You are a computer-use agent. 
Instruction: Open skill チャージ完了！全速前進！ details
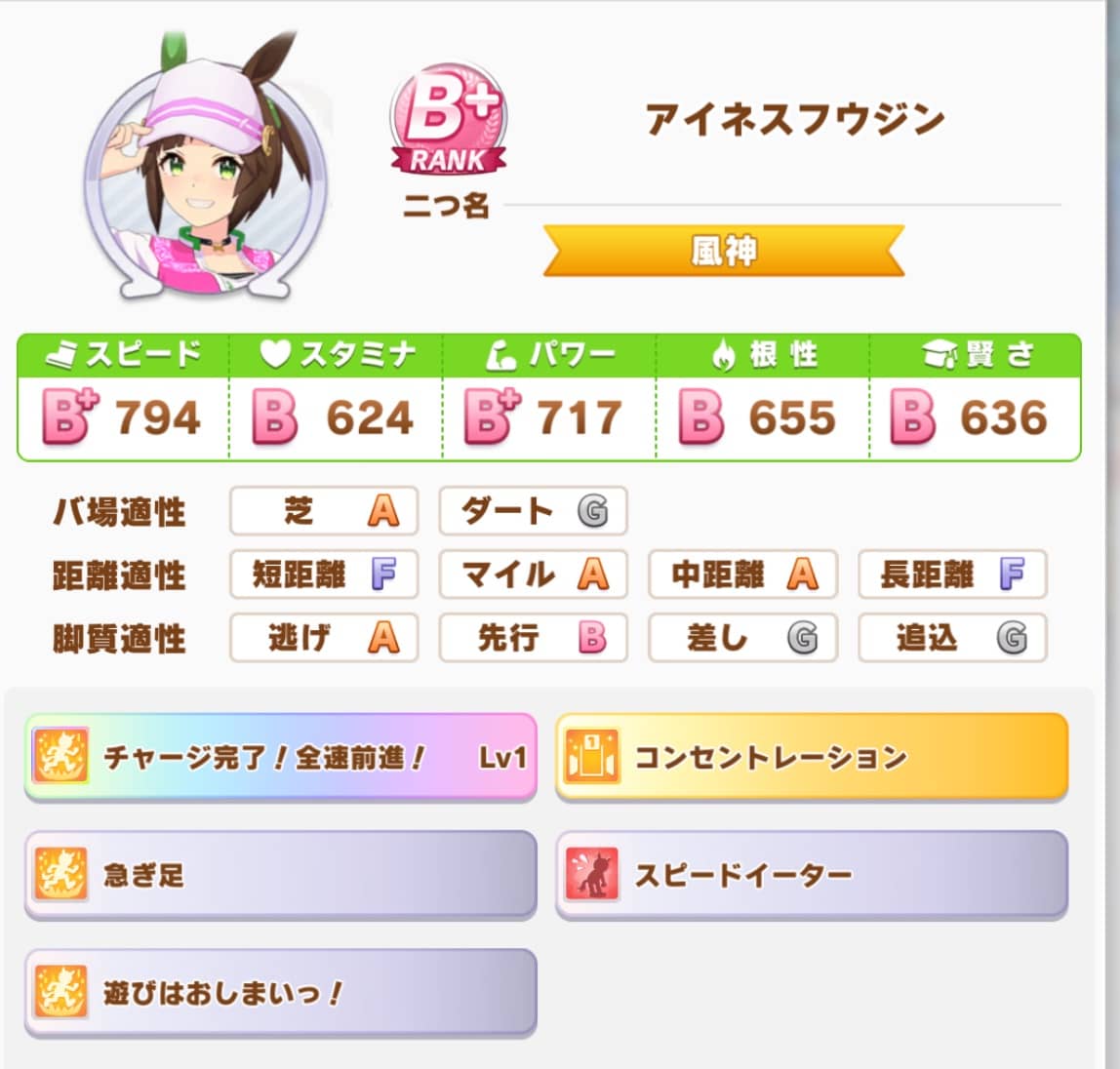coord(280,757)
